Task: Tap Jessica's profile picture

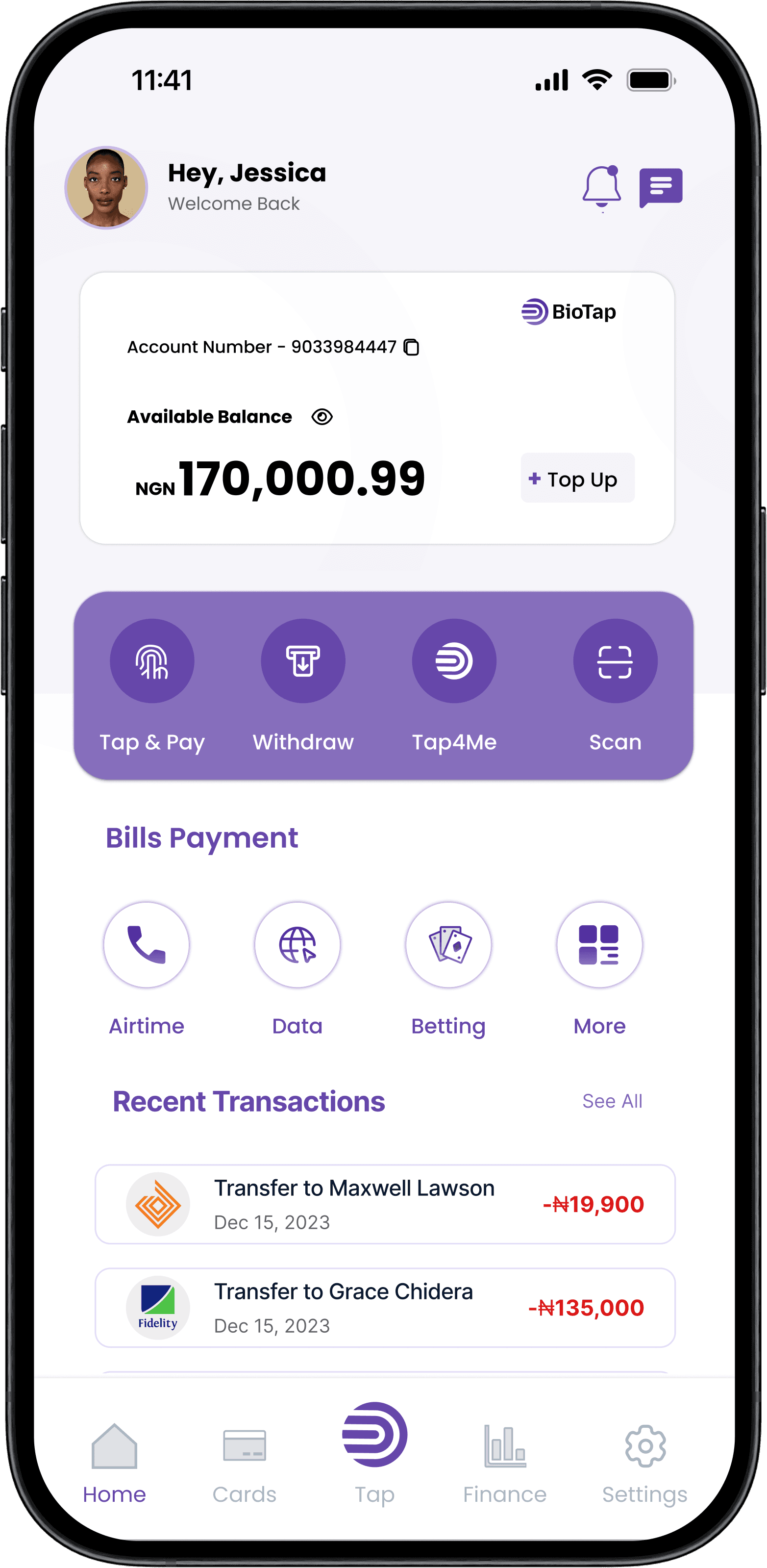Action: point(106,188)
